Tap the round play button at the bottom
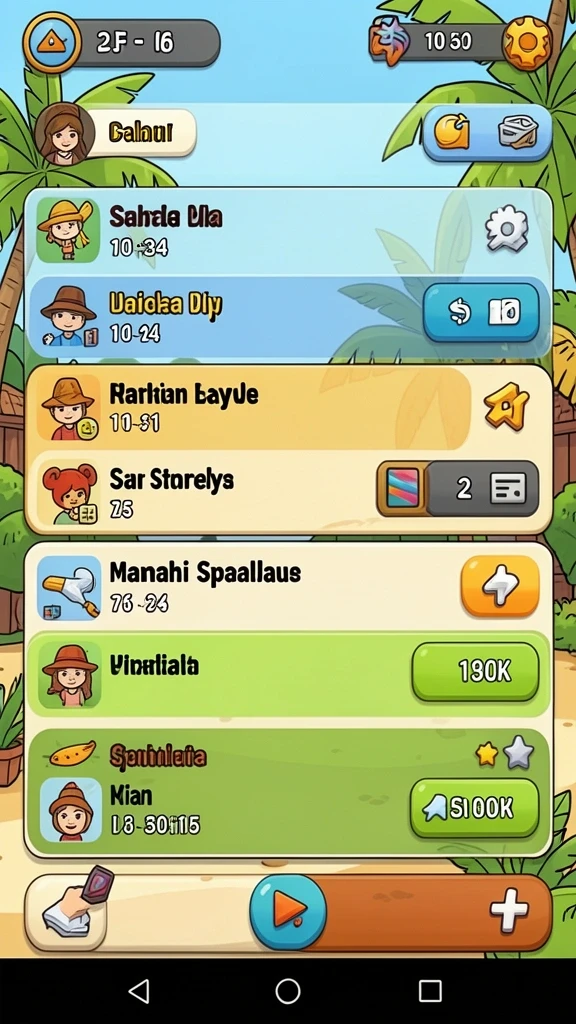Image resolution: width=576 pixels, height=1024 pixels. pyautogui.click(x=288, y=911)
